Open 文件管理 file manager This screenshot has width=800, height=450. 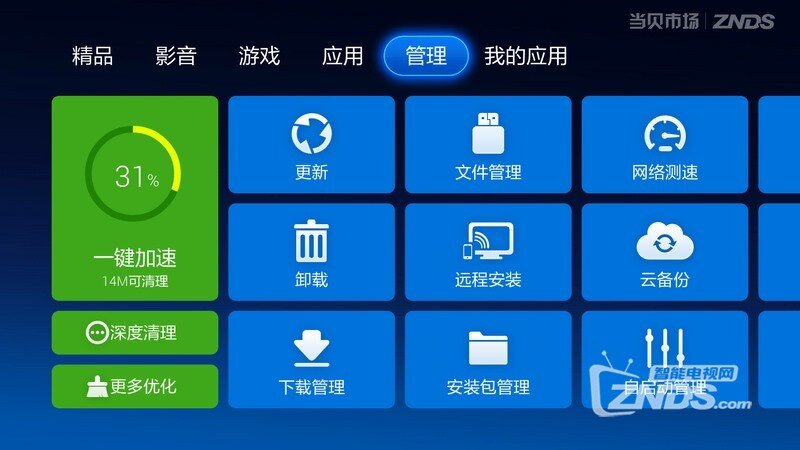tap(488, 145)
